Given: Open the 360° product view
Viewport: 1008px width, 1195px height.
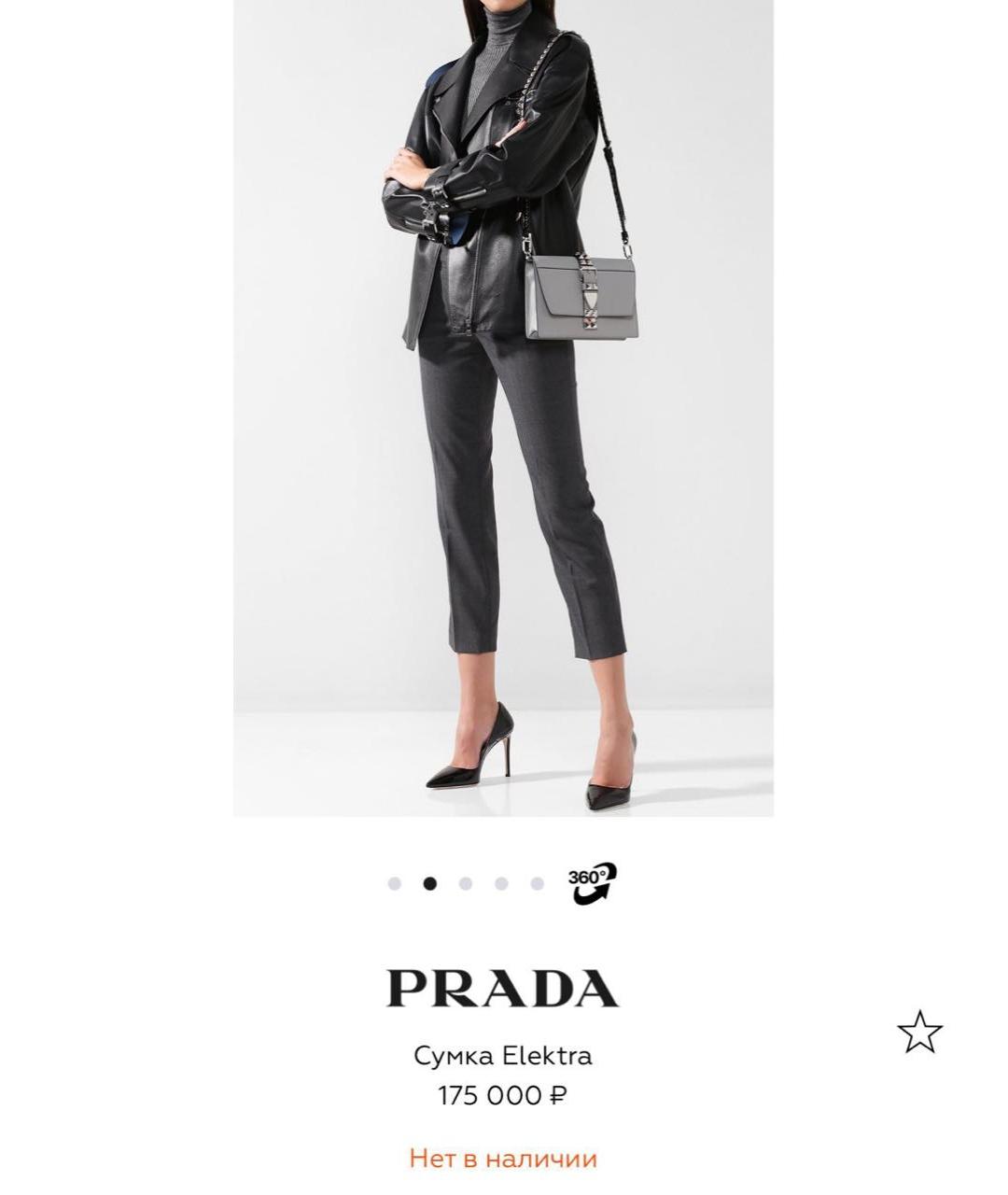Looking at the screenshot, I should click(592, 883).
